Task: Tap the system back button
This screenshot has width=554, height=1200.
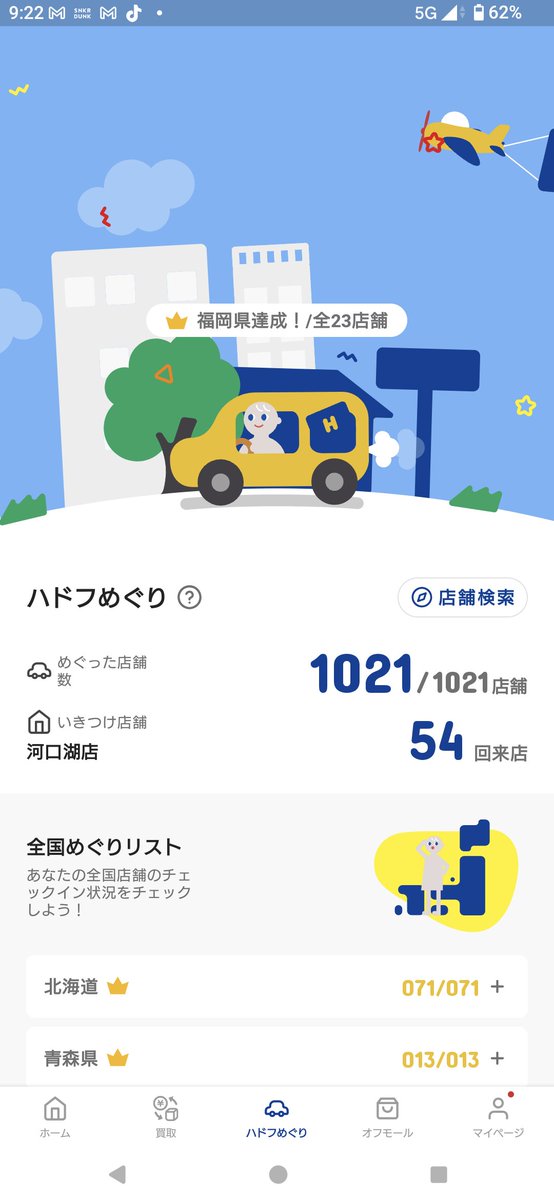Action: pos(117,1174)
